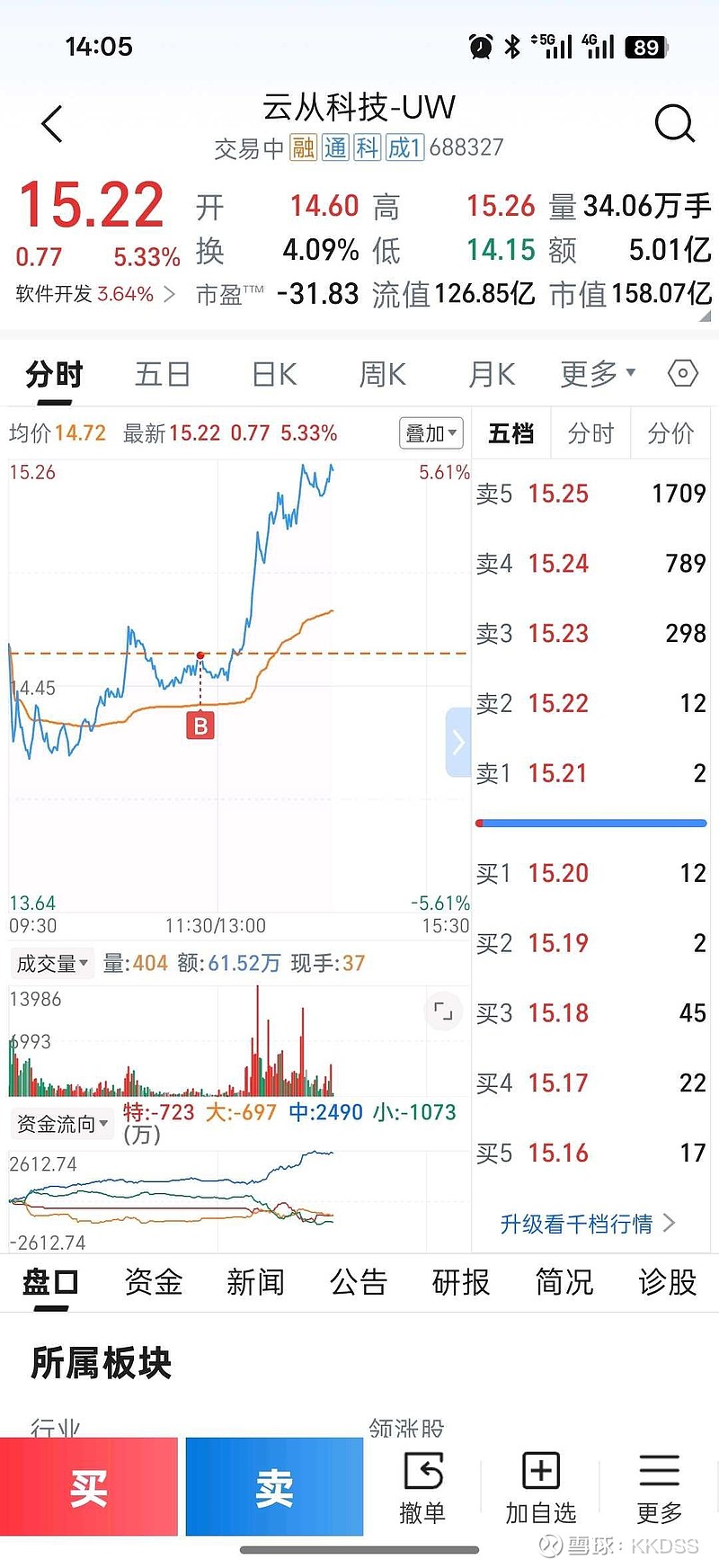The image size is (719, 1568).
Task: Go back using the top-left arrow
Action: tap(53, 124)
